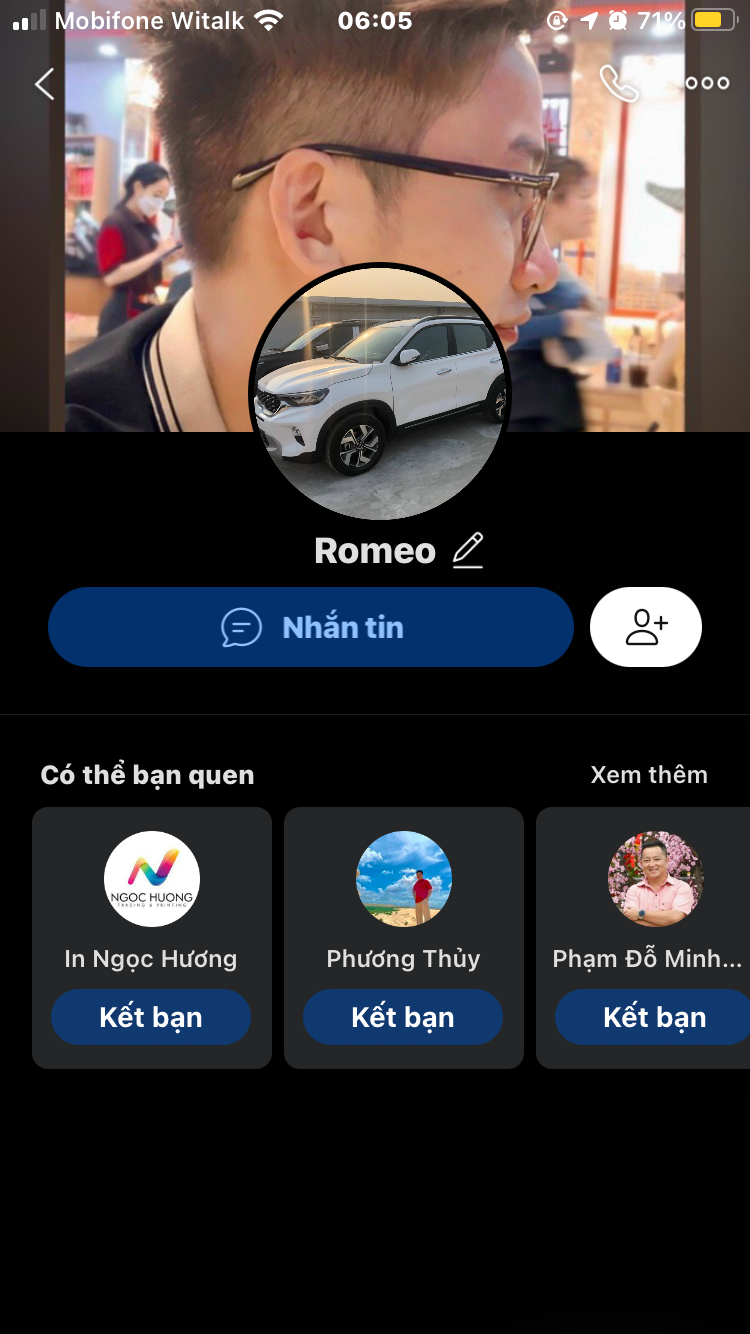This screenshot has width=750, height=1334.
Task: Open In Ngọc Hương's profile card
Action: [x=152, y=938]
